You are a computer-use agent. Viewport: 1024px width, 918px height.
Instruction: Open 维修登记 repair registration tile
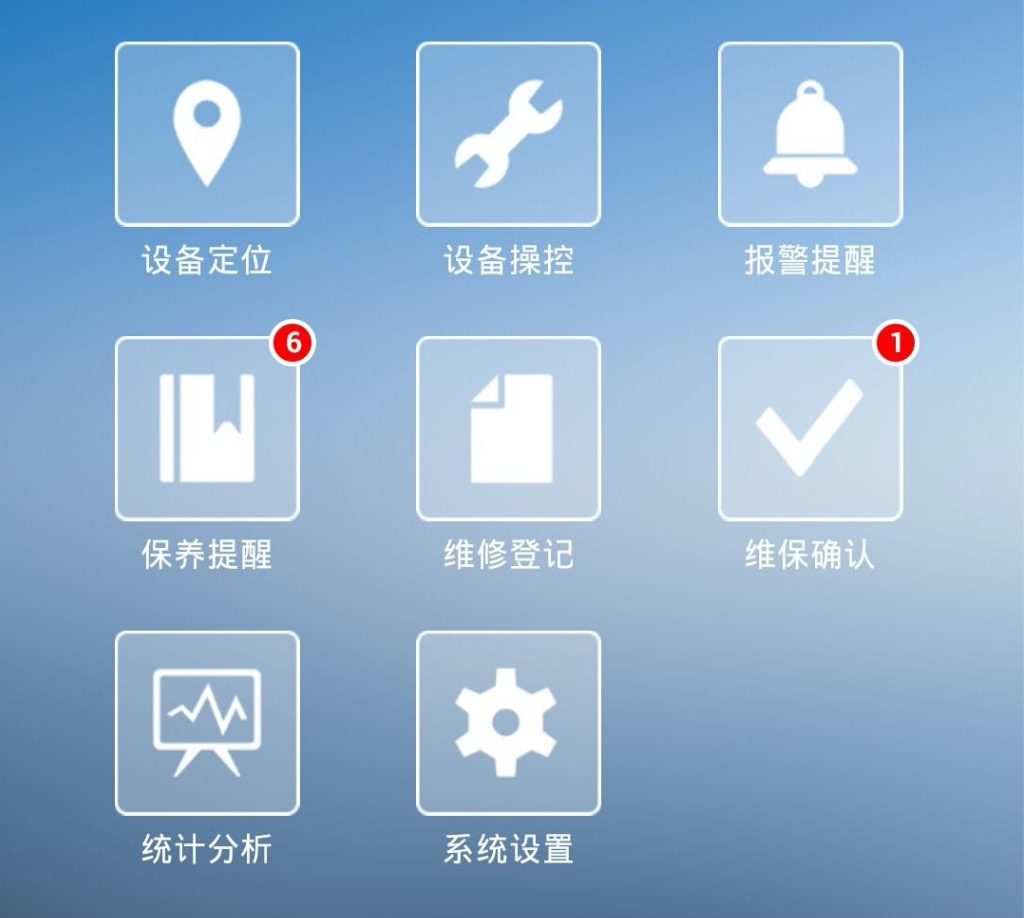(x=508, y=428)
